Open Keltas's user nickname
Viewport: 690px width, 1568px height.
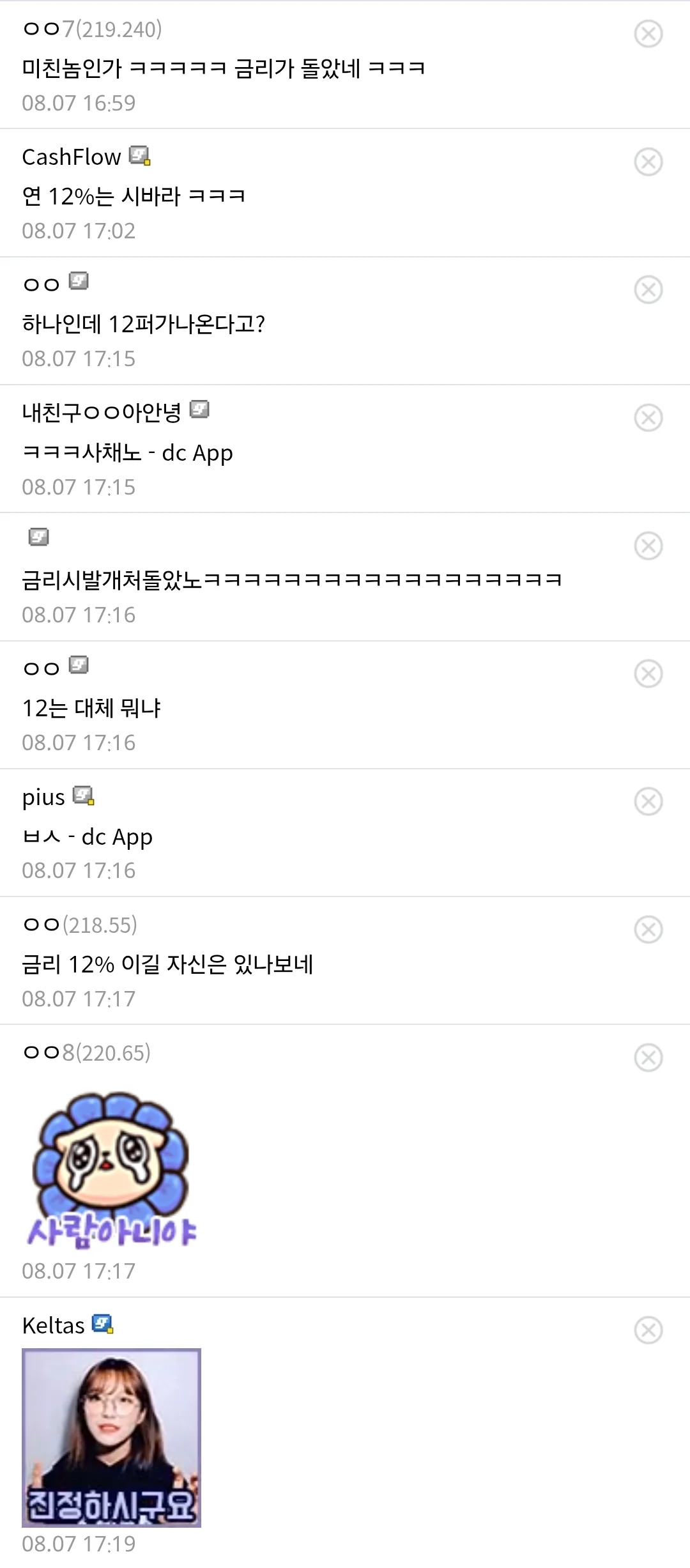coord(53,1326)
